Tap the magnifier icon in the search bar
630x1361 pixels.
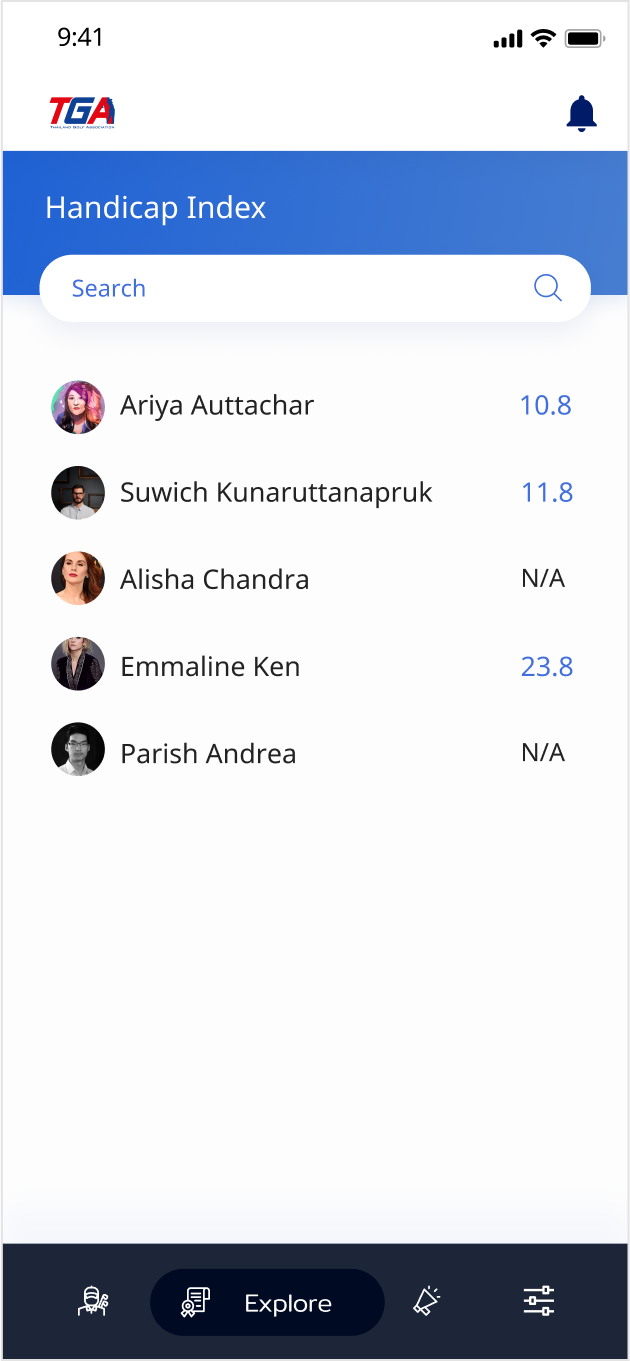(547, 288)
